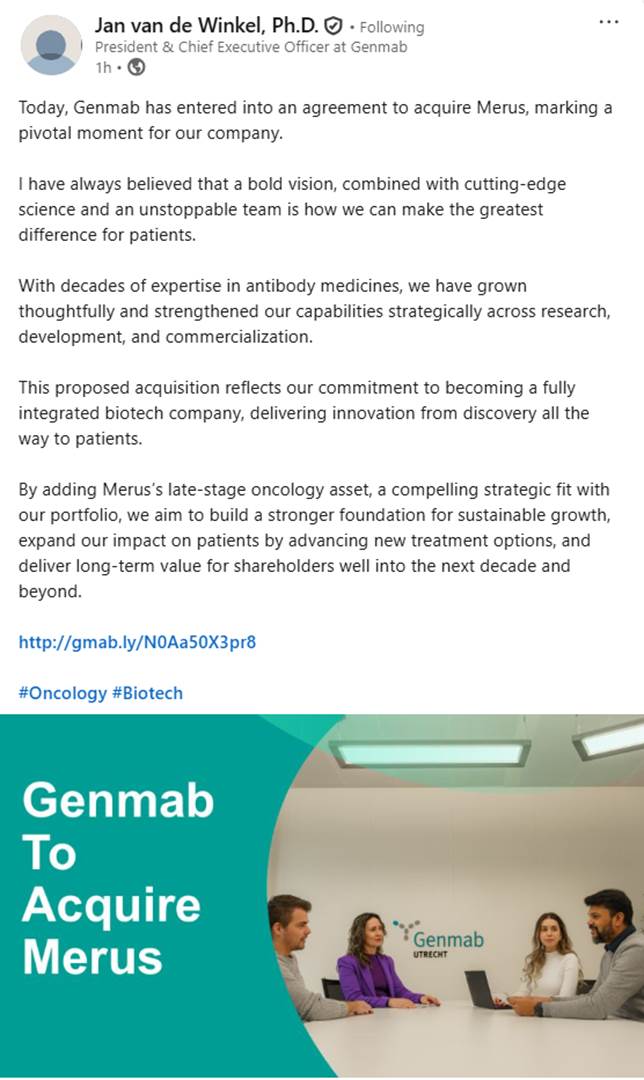
Task: Open the gmab.ly link in the post
Action: 137,642
